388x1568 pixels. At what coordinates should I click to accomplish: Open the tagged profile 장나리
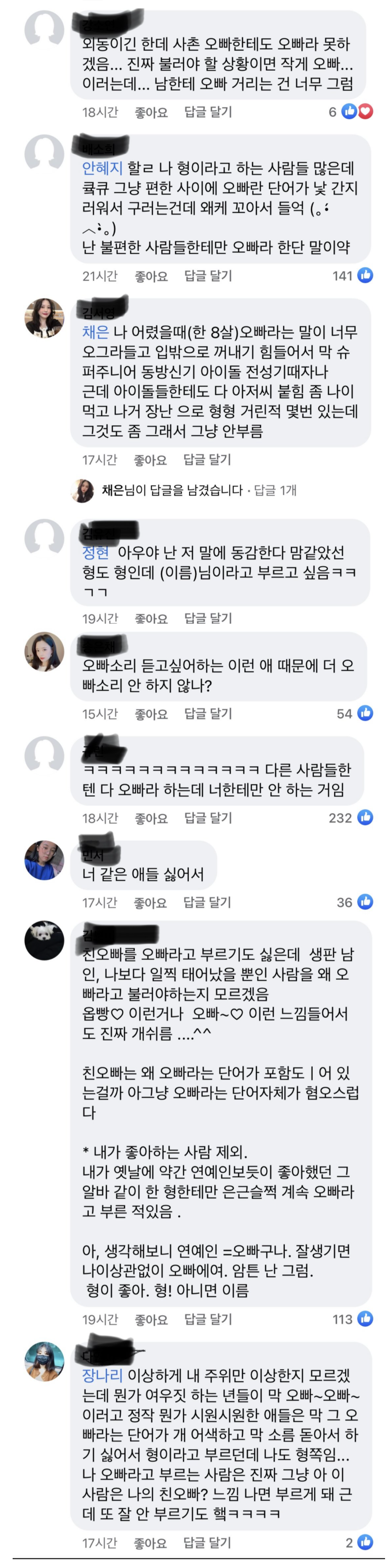pyautogui.click(x=102, y=1375)
